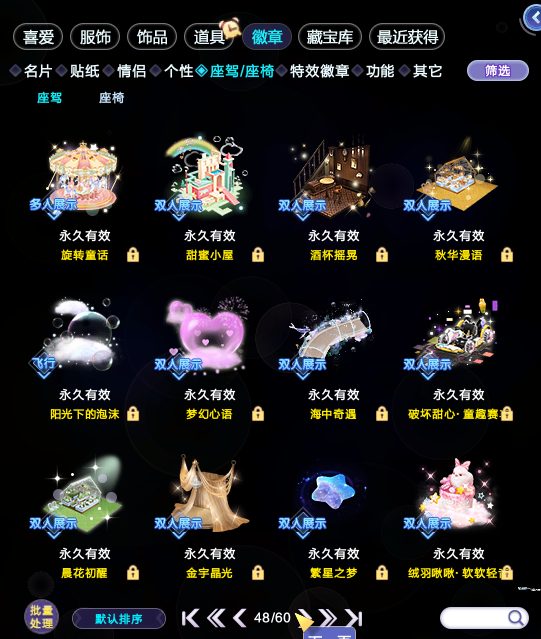
Task: Jump to the last page
Action: click(354, 618)
